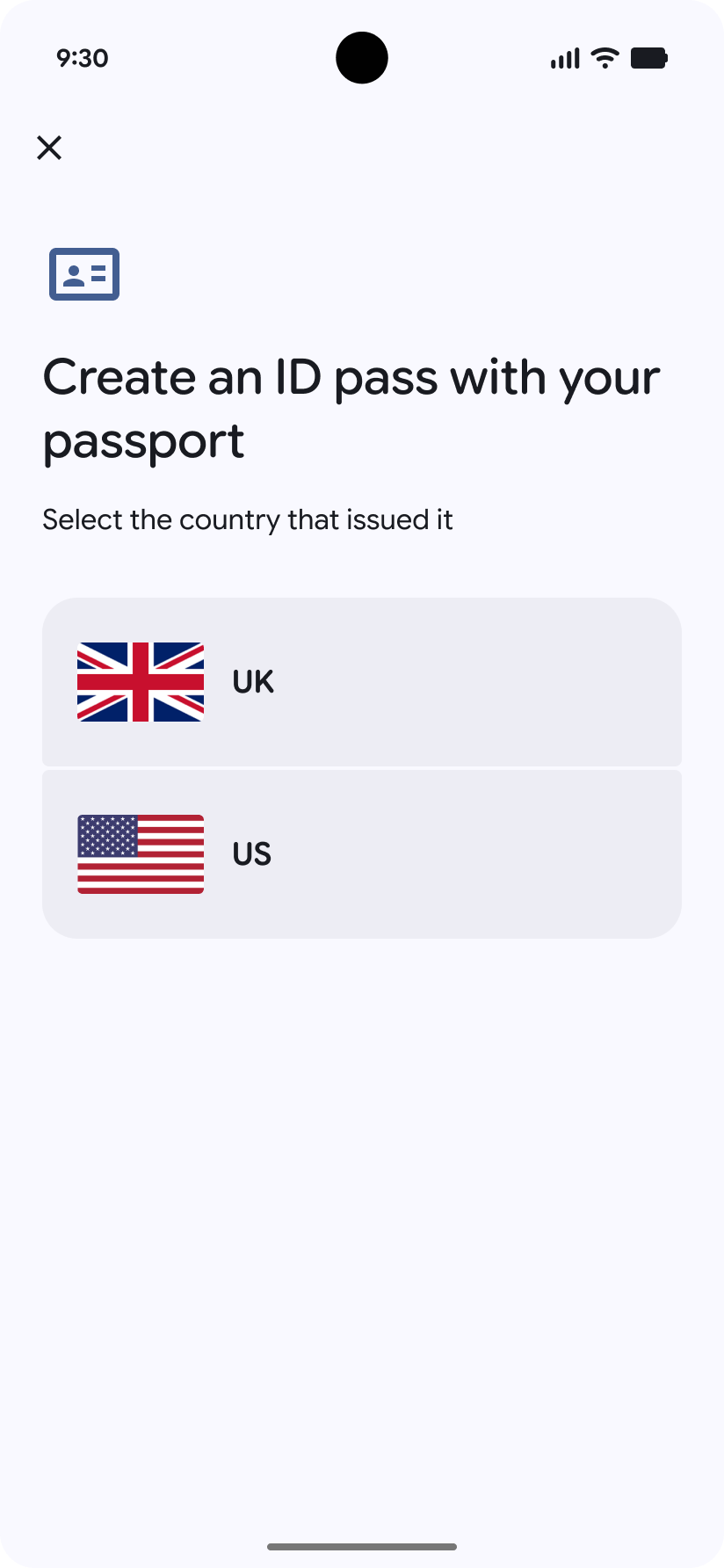This screenshot has width=724, height=1568.
Task: Choose US as passport country
Action: (361, 853)
